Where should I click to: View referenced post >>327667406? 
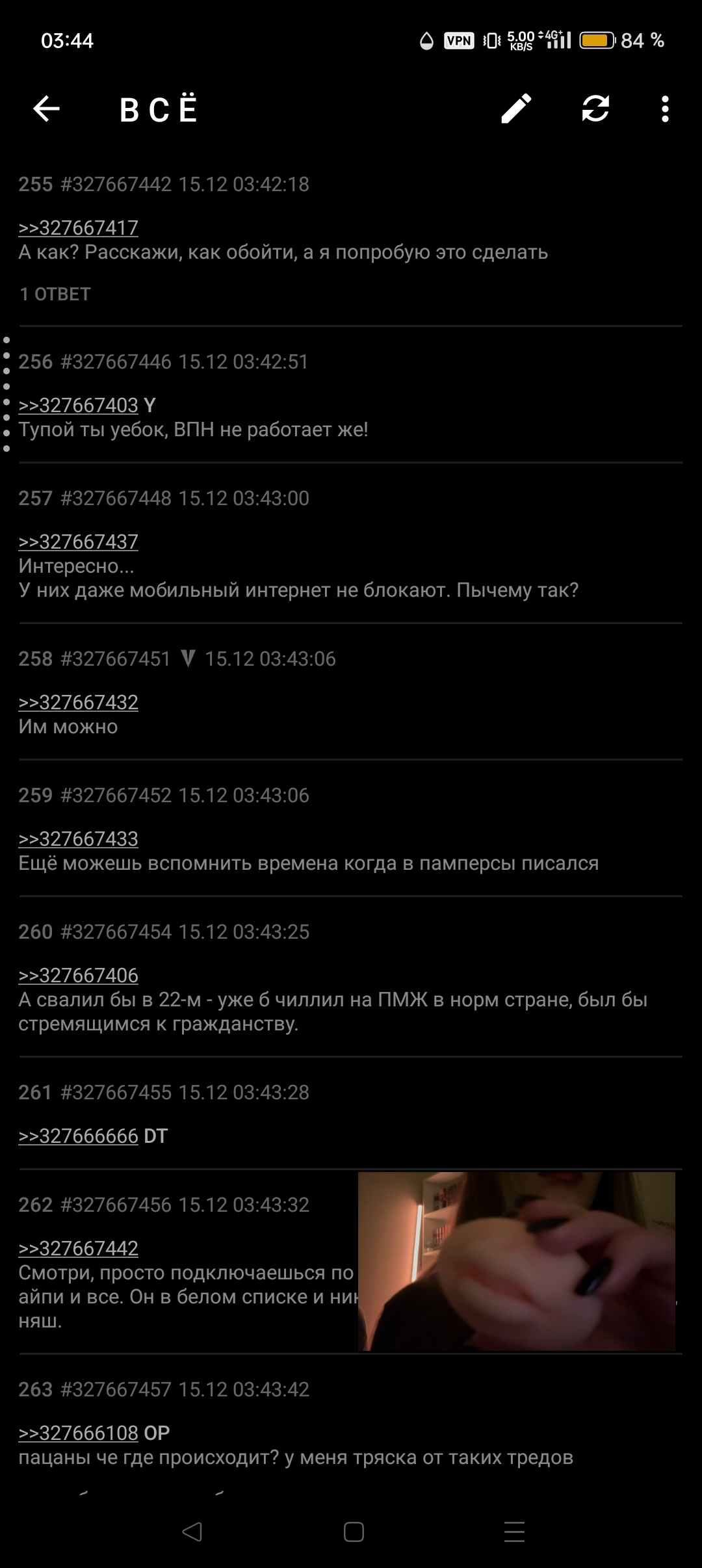[x=78, y=976]
